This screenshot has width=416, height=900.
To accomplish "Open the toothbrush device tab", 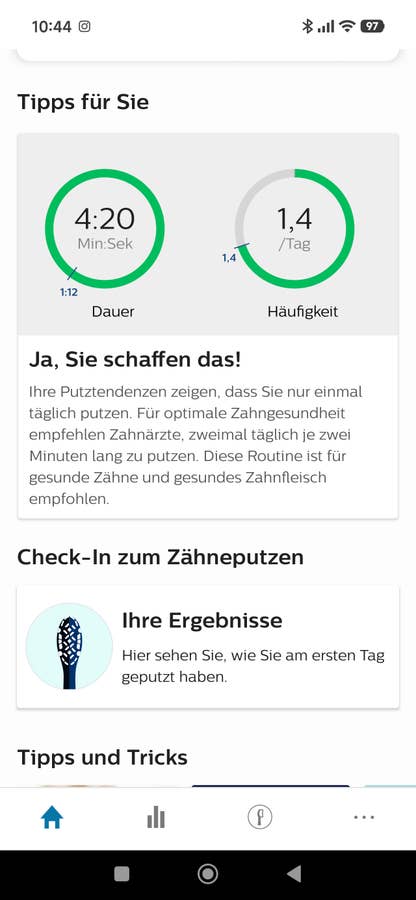I will [x=259, y=818].
